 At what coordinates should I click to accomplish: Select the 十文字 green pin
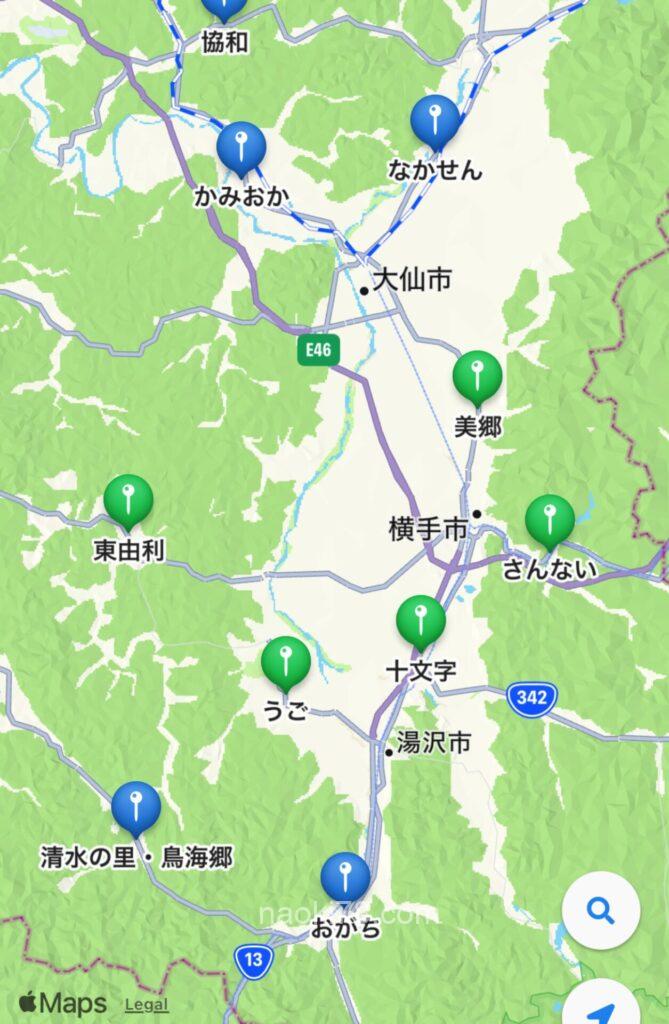coord(421,620)
